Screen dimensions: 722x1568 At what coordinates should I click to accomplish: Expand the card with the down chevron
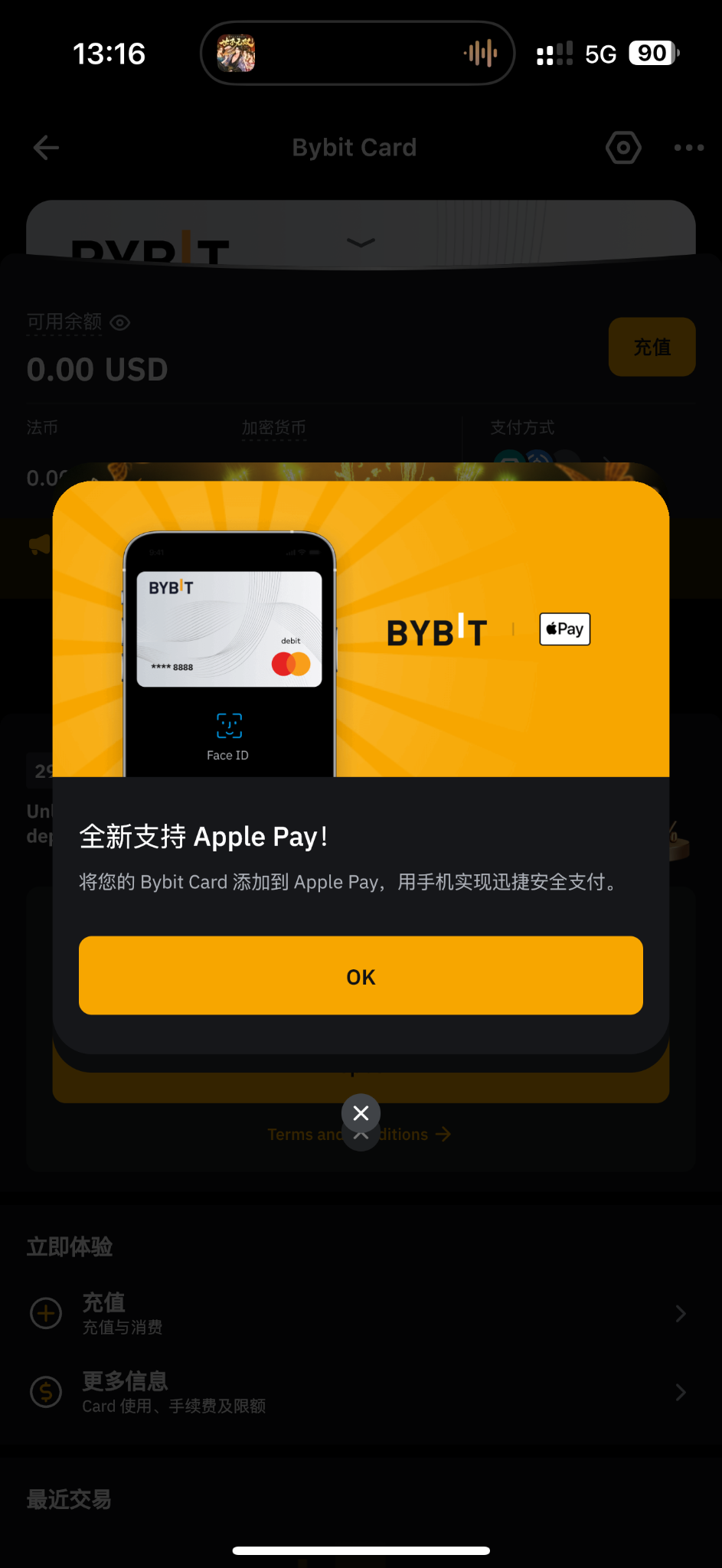(361, 243)
